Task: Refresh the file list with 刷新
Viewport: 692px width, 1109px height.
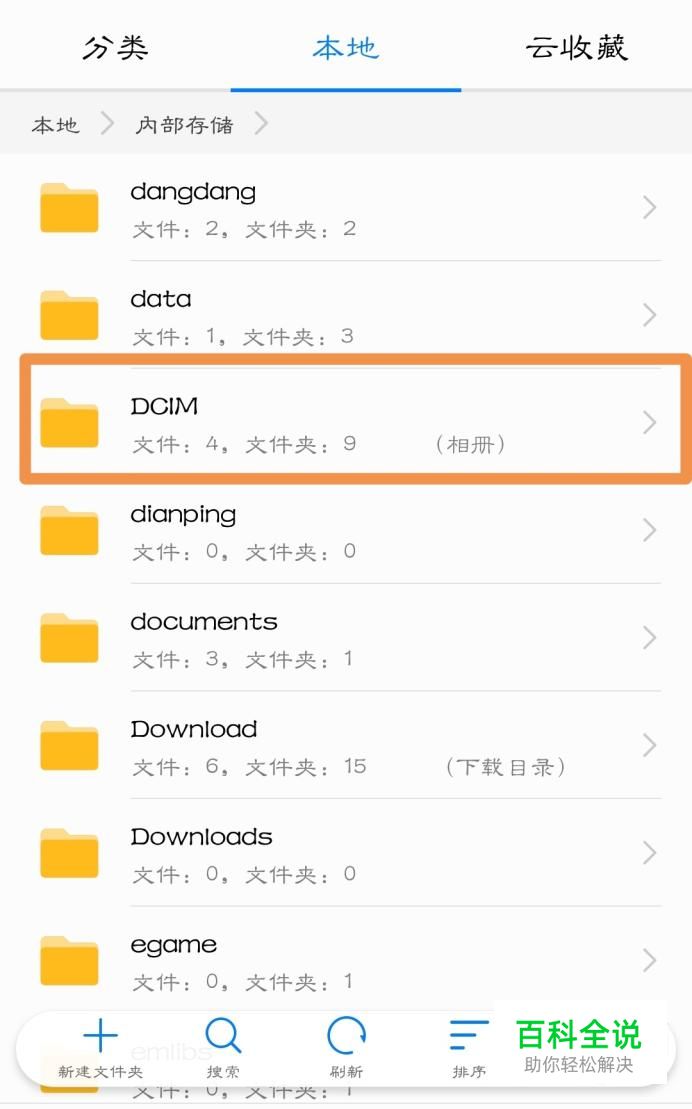Action: click(x=346, y=1049)
